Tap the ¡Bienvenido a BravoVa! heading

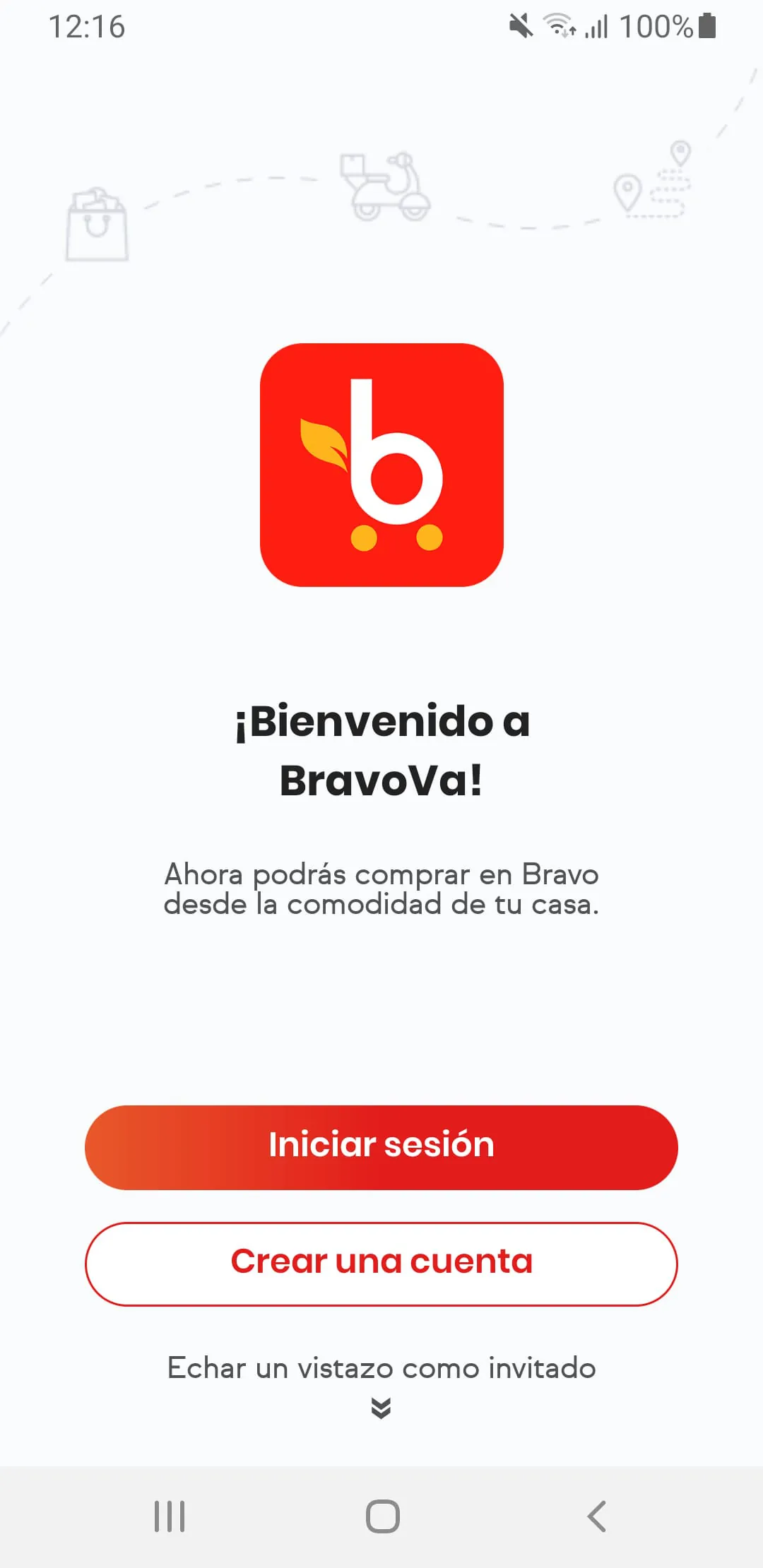point(381,749)
